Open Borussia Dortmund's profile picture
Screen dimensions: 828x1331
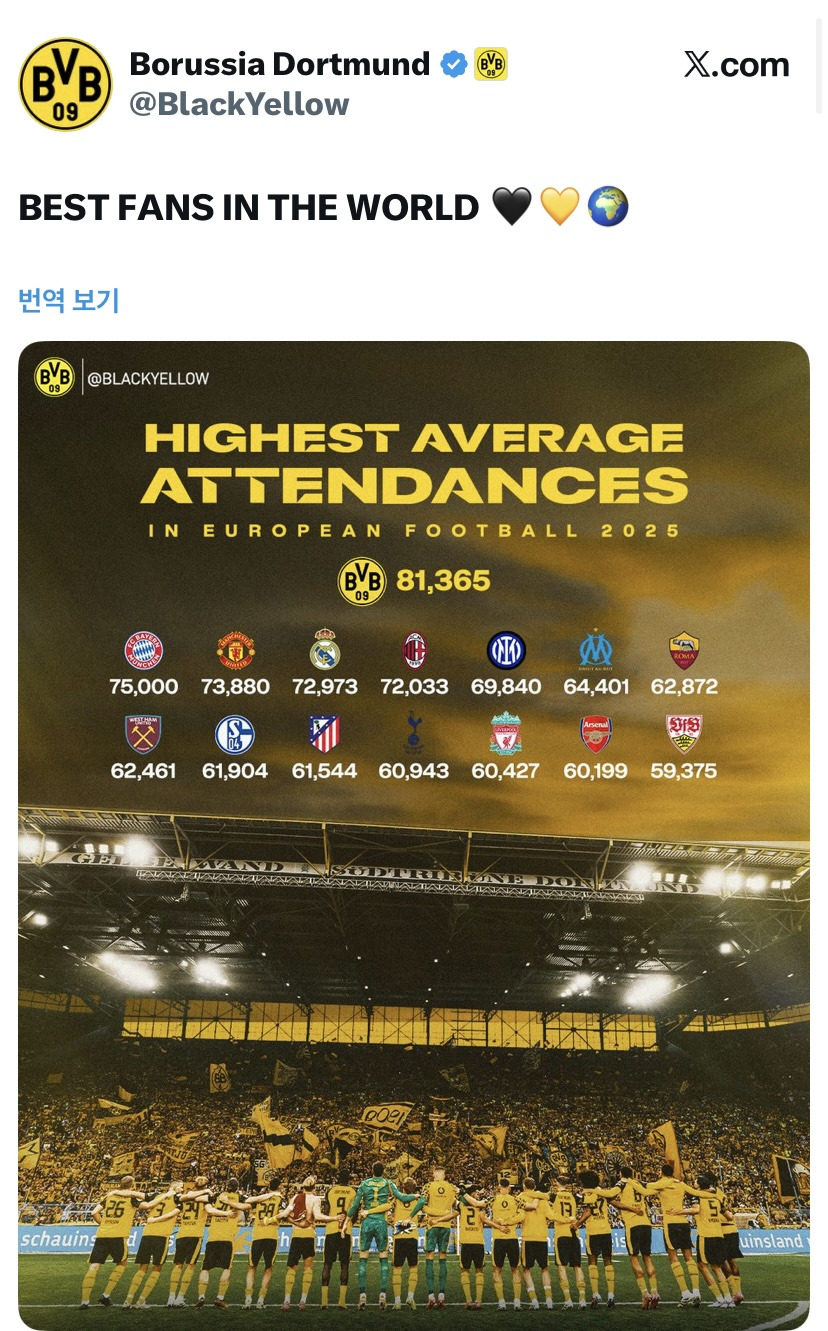point(66,84)
